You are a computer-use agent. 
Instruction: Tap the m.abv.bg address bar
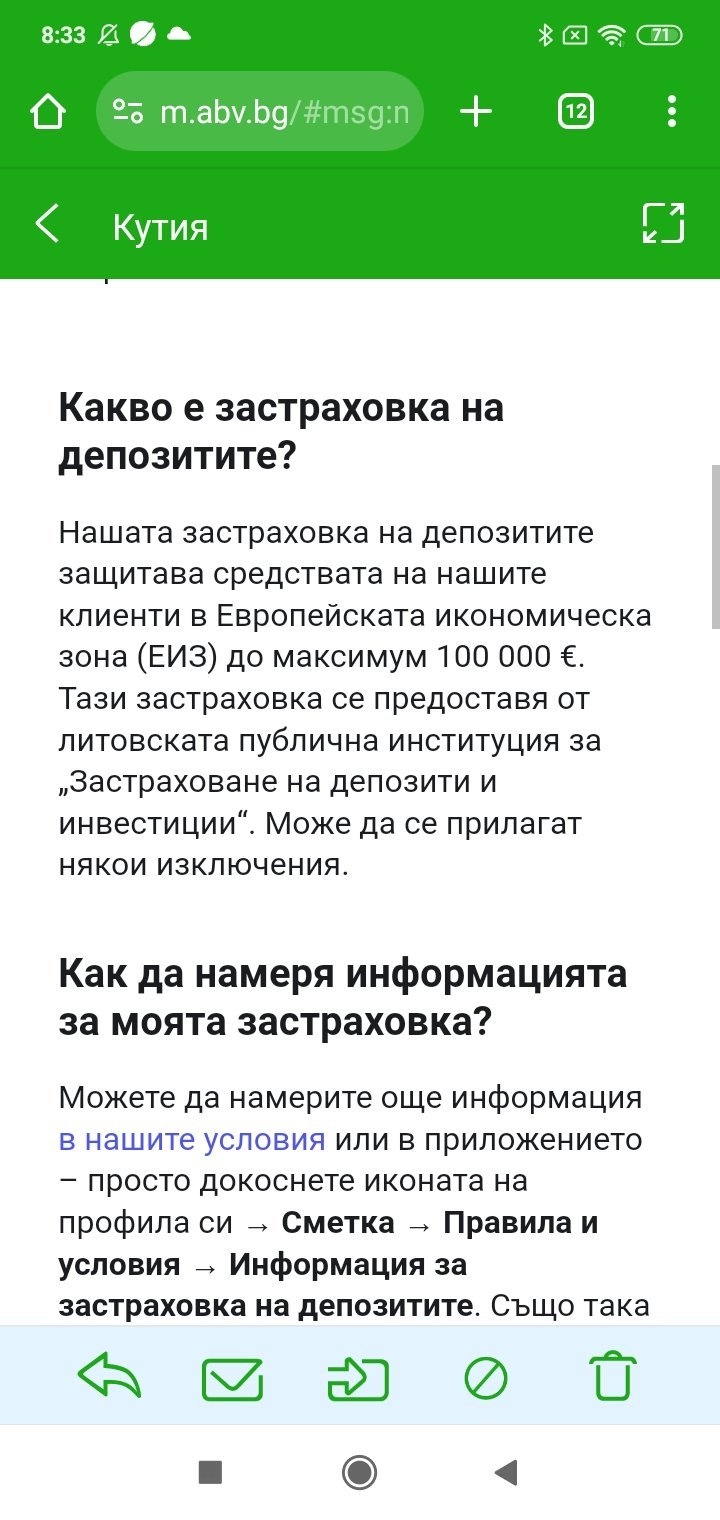pos(260,112)
